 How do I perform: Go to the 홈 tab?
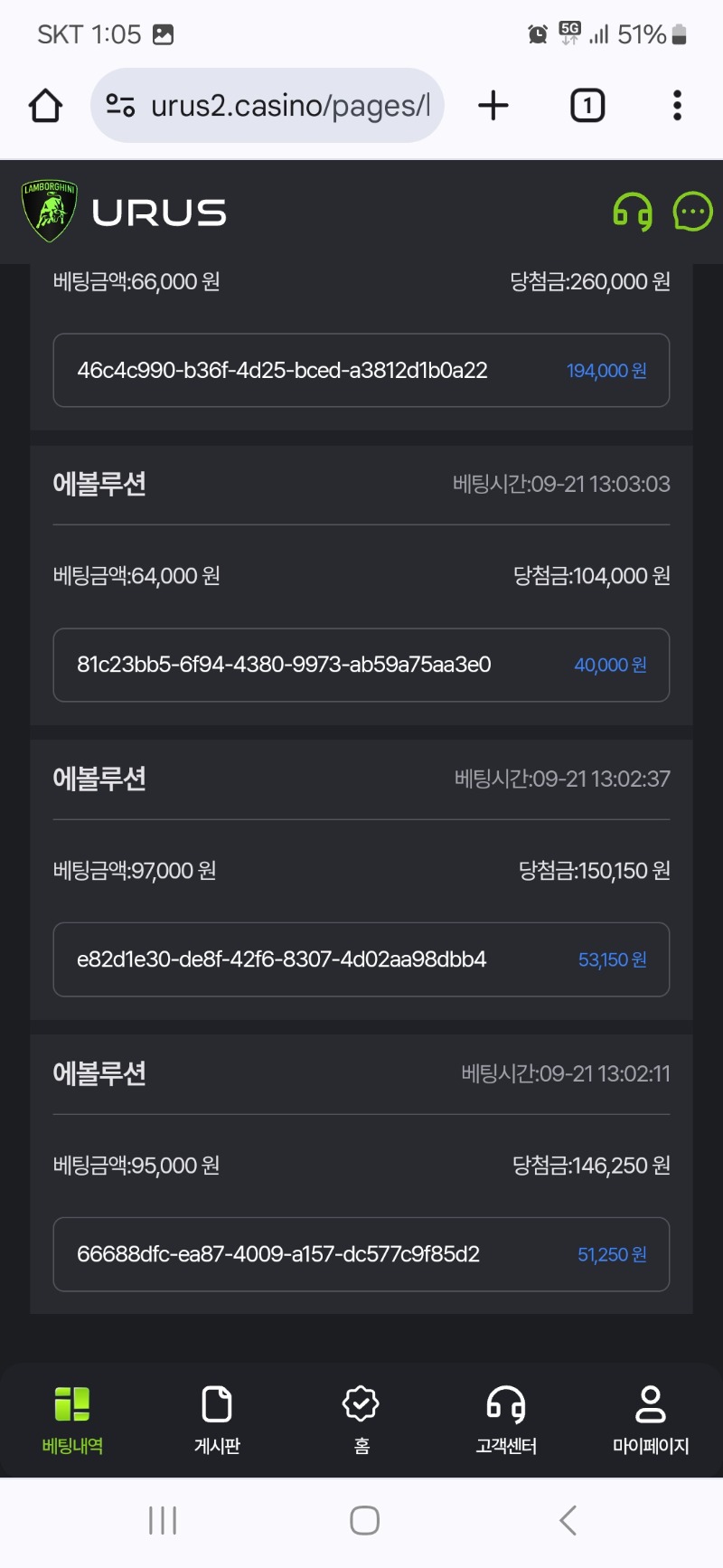[361, 1421]
